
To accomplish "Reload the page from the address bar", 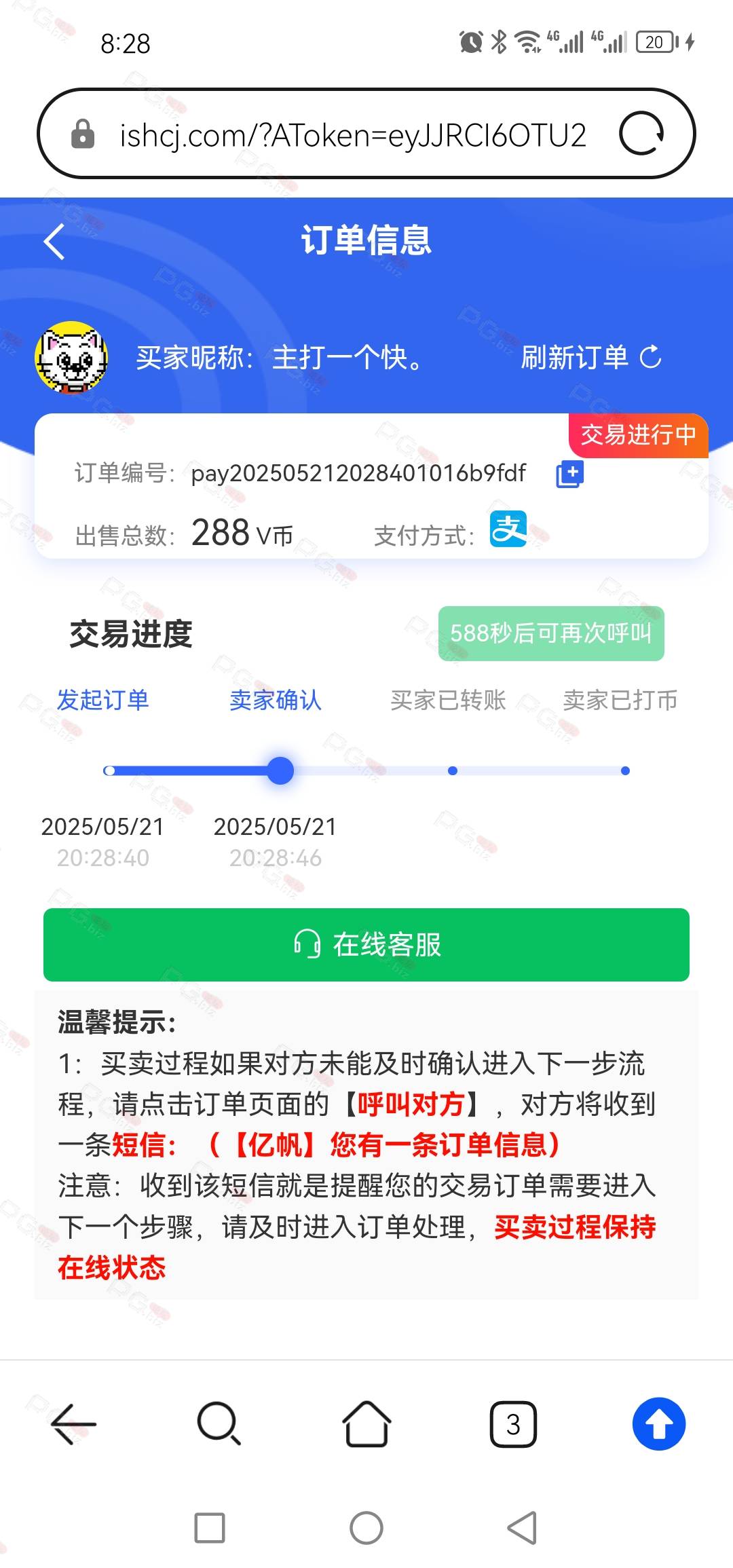I will [x=641, y=134].
